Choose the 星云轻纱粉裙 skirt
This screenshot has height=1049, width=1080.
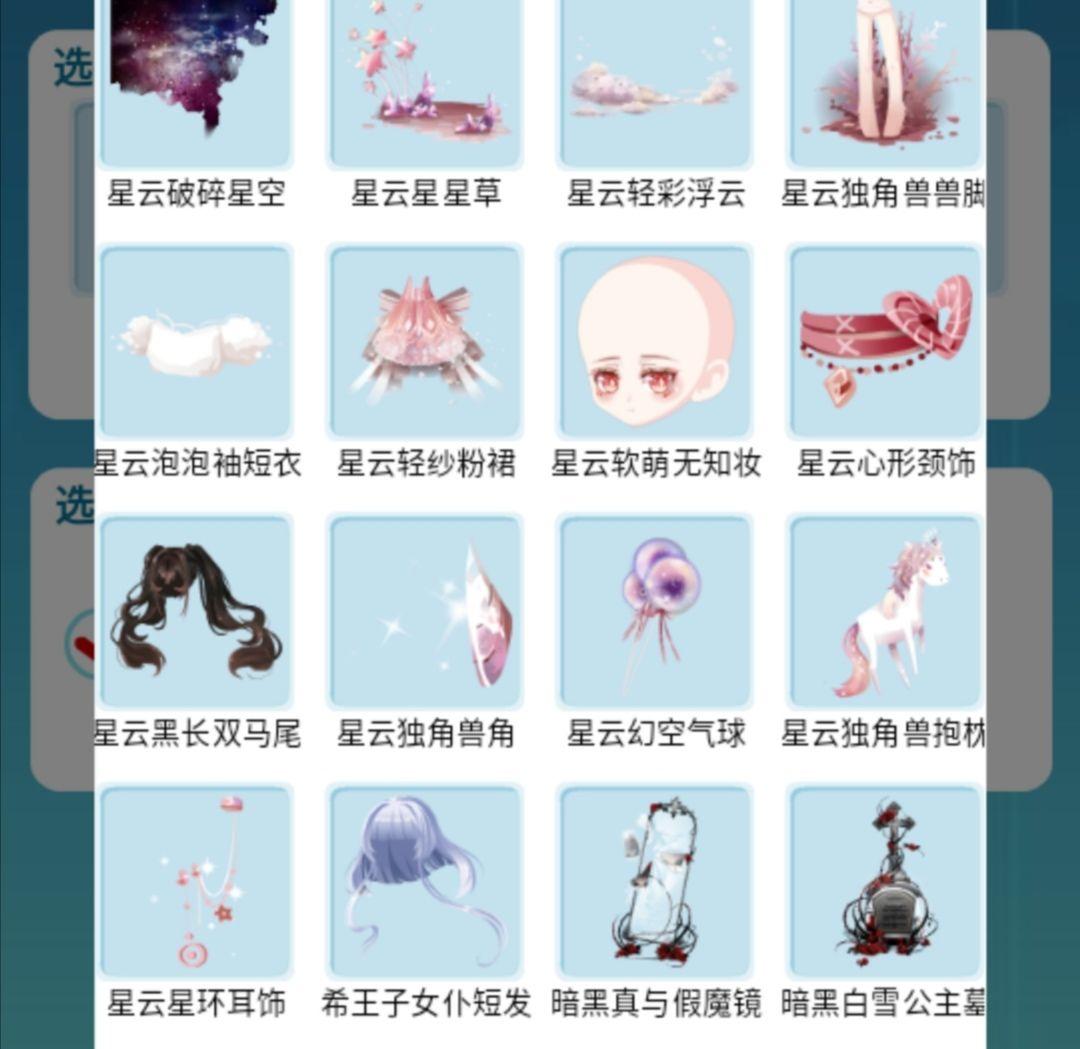tap(425, 342)
